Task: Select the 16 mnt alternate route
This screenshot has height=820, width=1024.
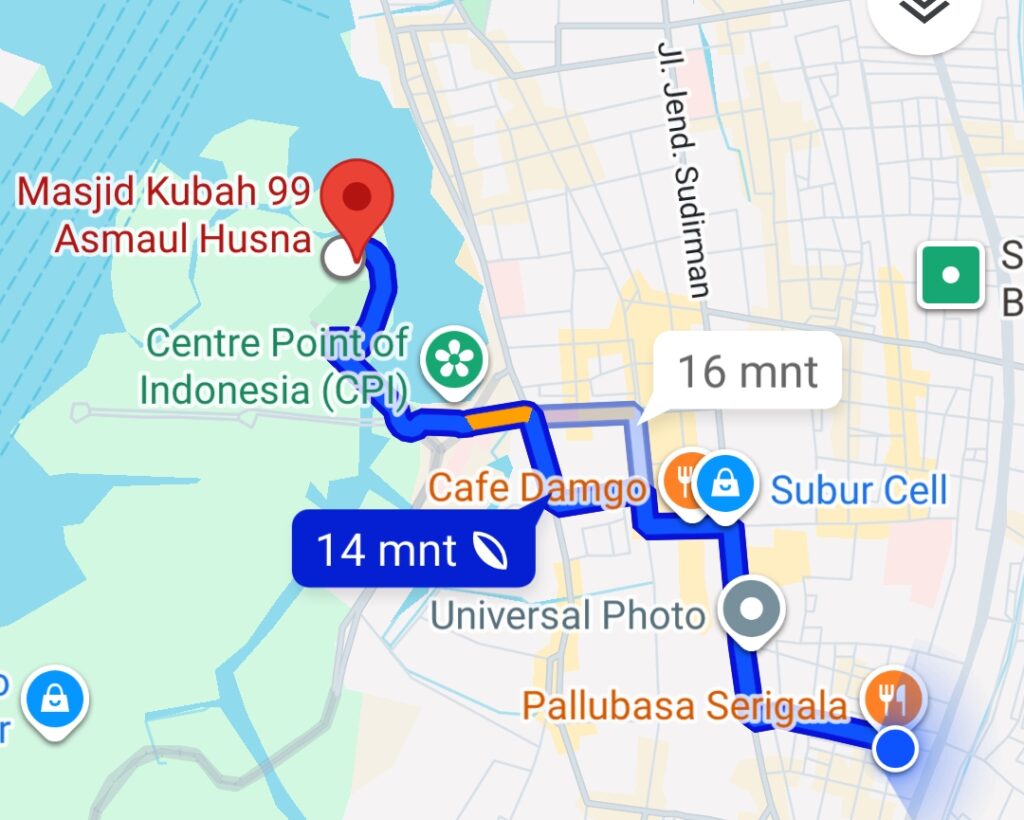Action: pyautogui.click(x=748, y=373)
